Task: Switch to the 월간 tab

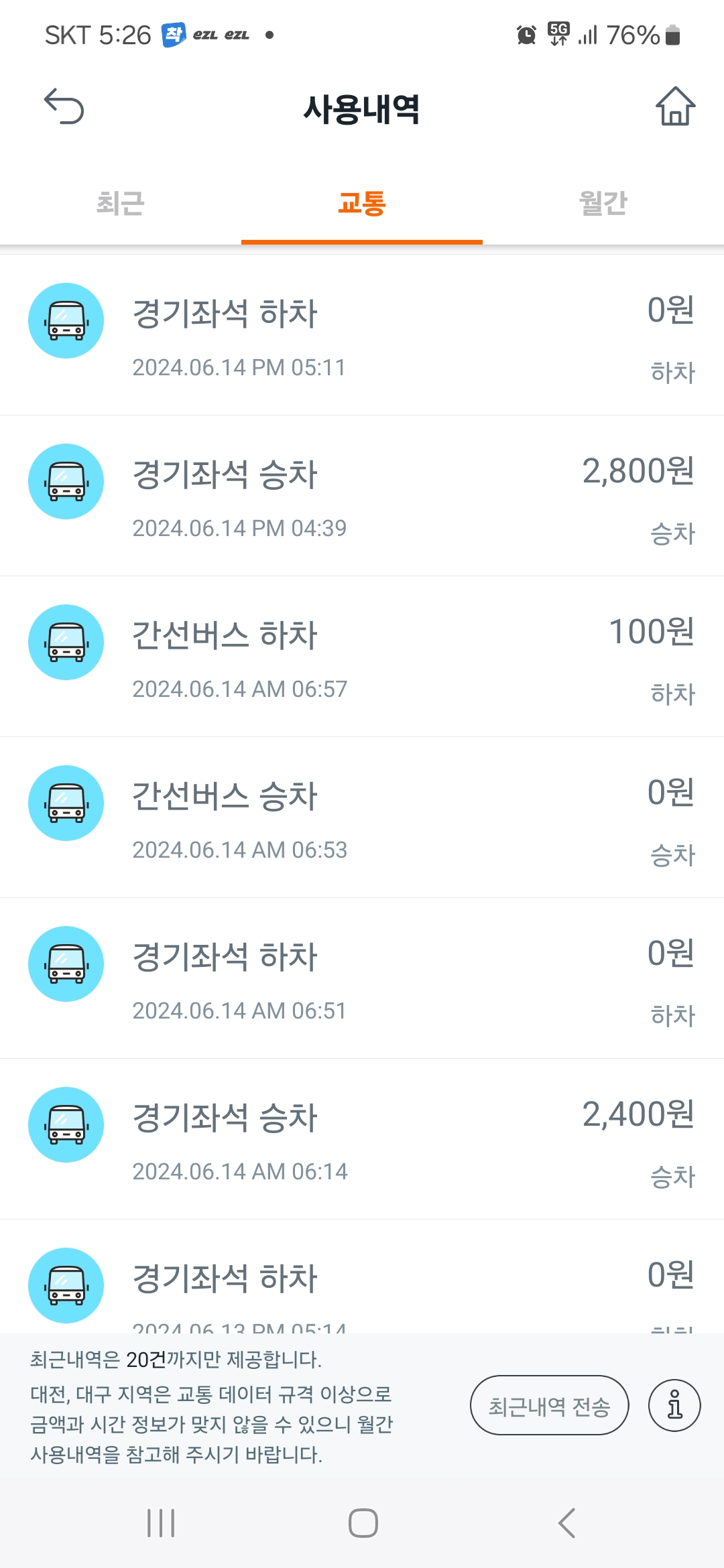Action: click(603, 203)
